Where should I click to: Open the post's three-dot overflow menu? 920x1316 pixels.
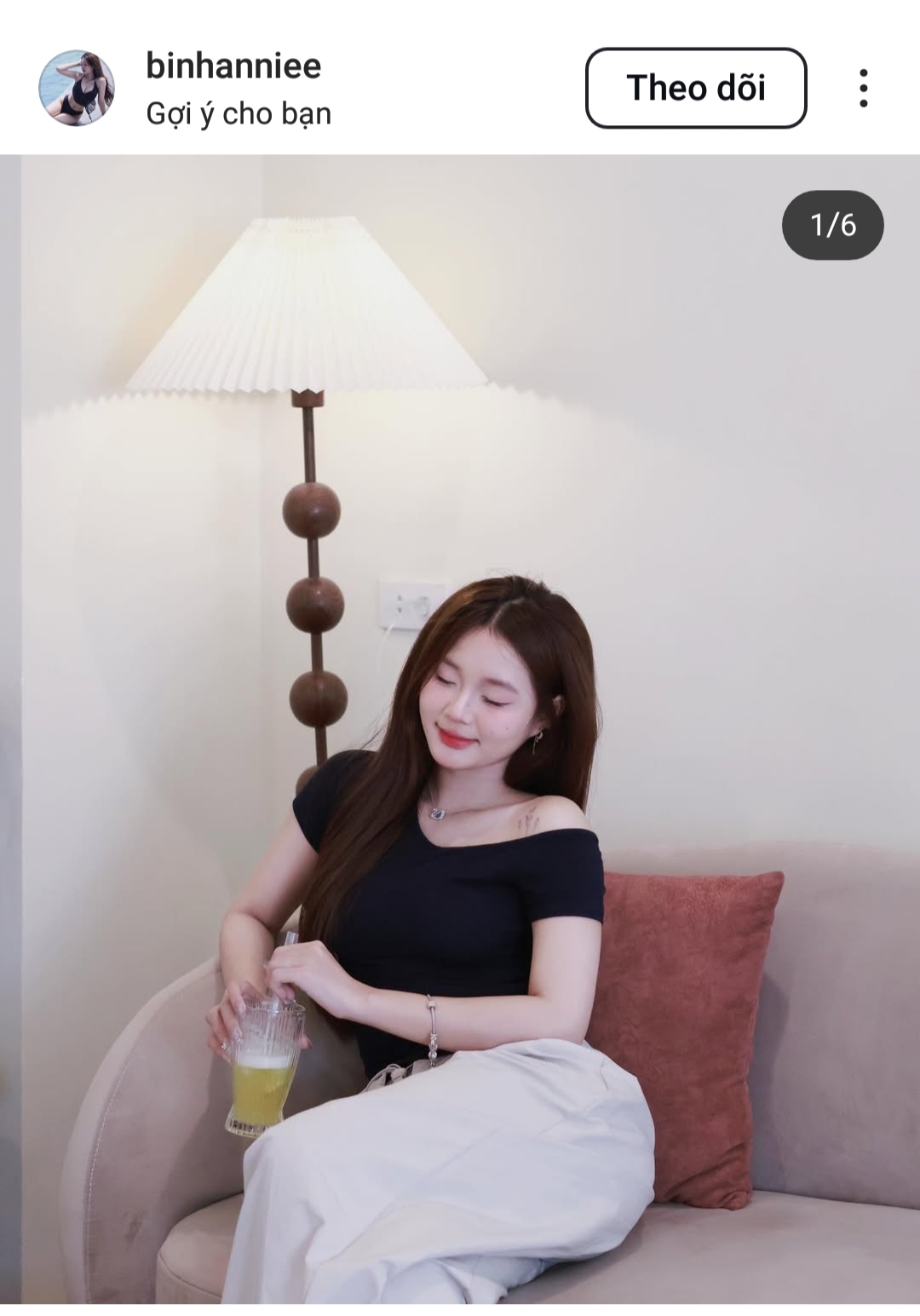tap(863, 88)
